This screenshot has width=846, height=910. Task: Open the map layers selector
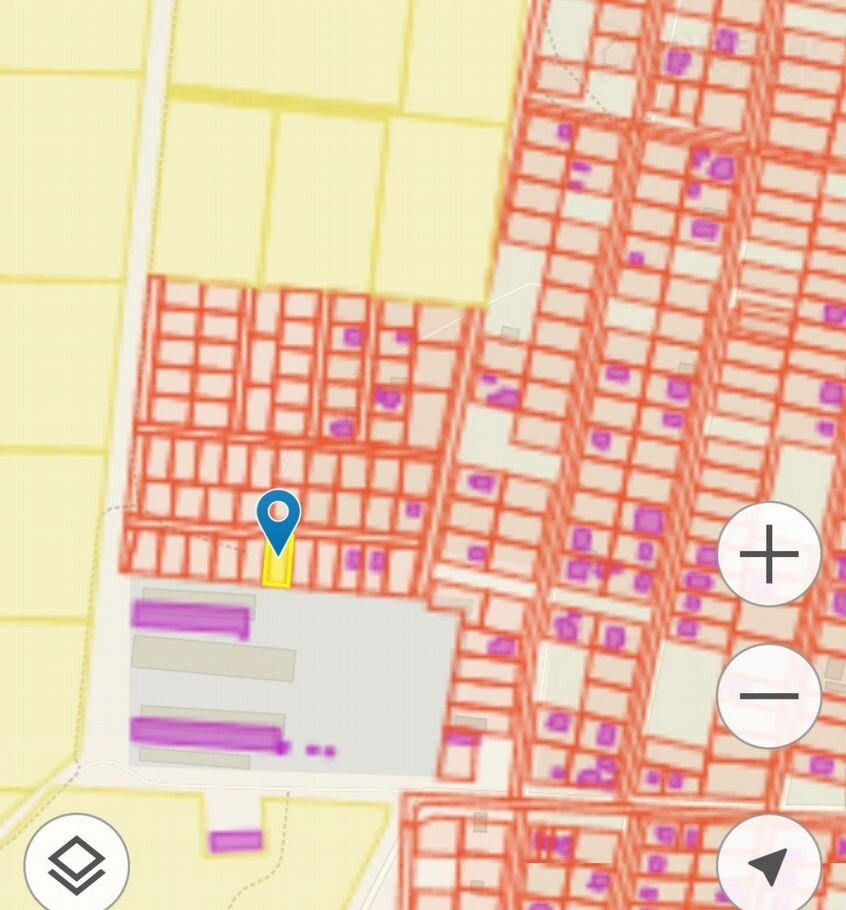click(x=77, y=862)
